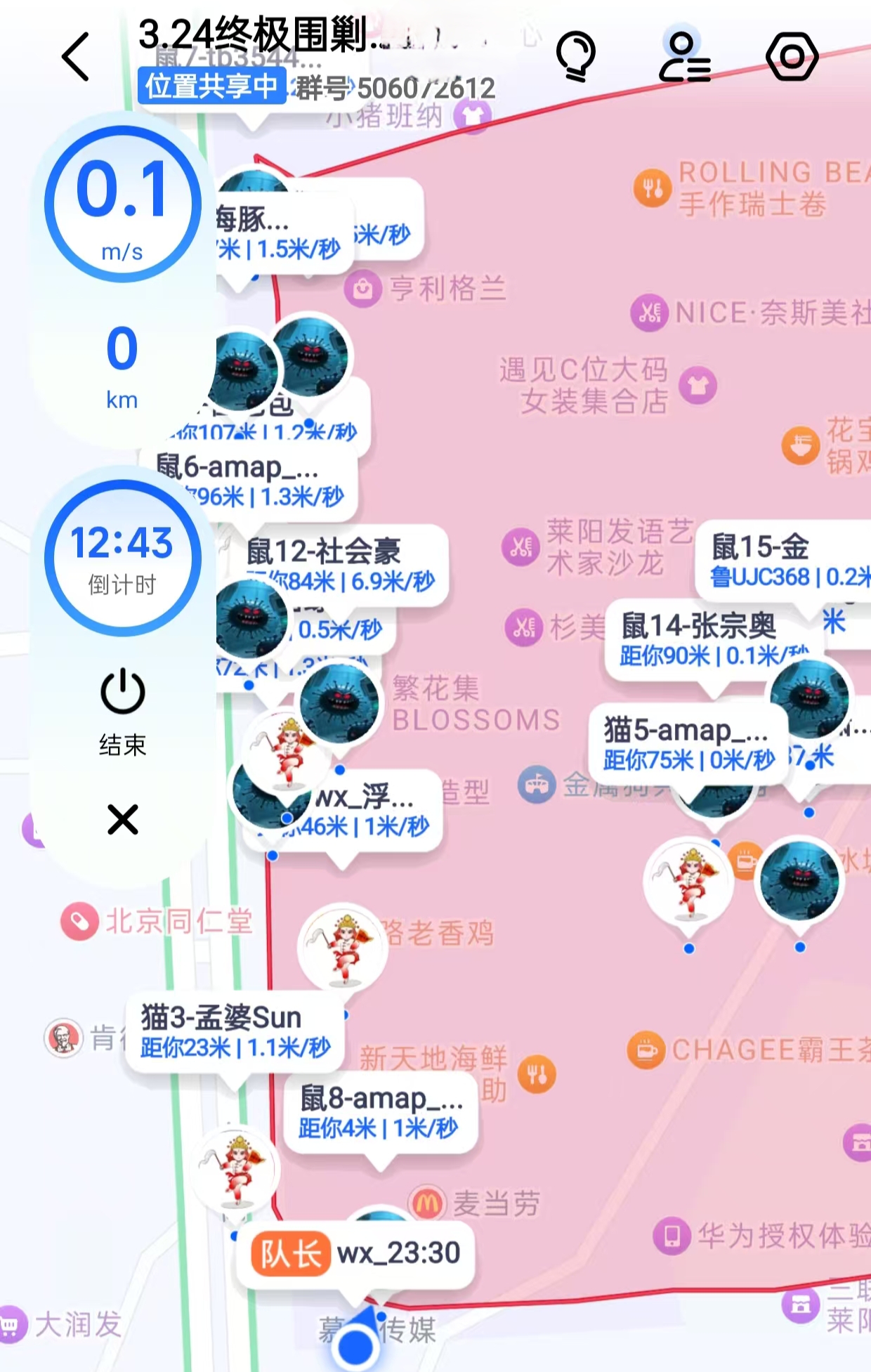Open the lightbulb tips icon
The width and height of the screenshot is (871, 1372).
(575, 56)
